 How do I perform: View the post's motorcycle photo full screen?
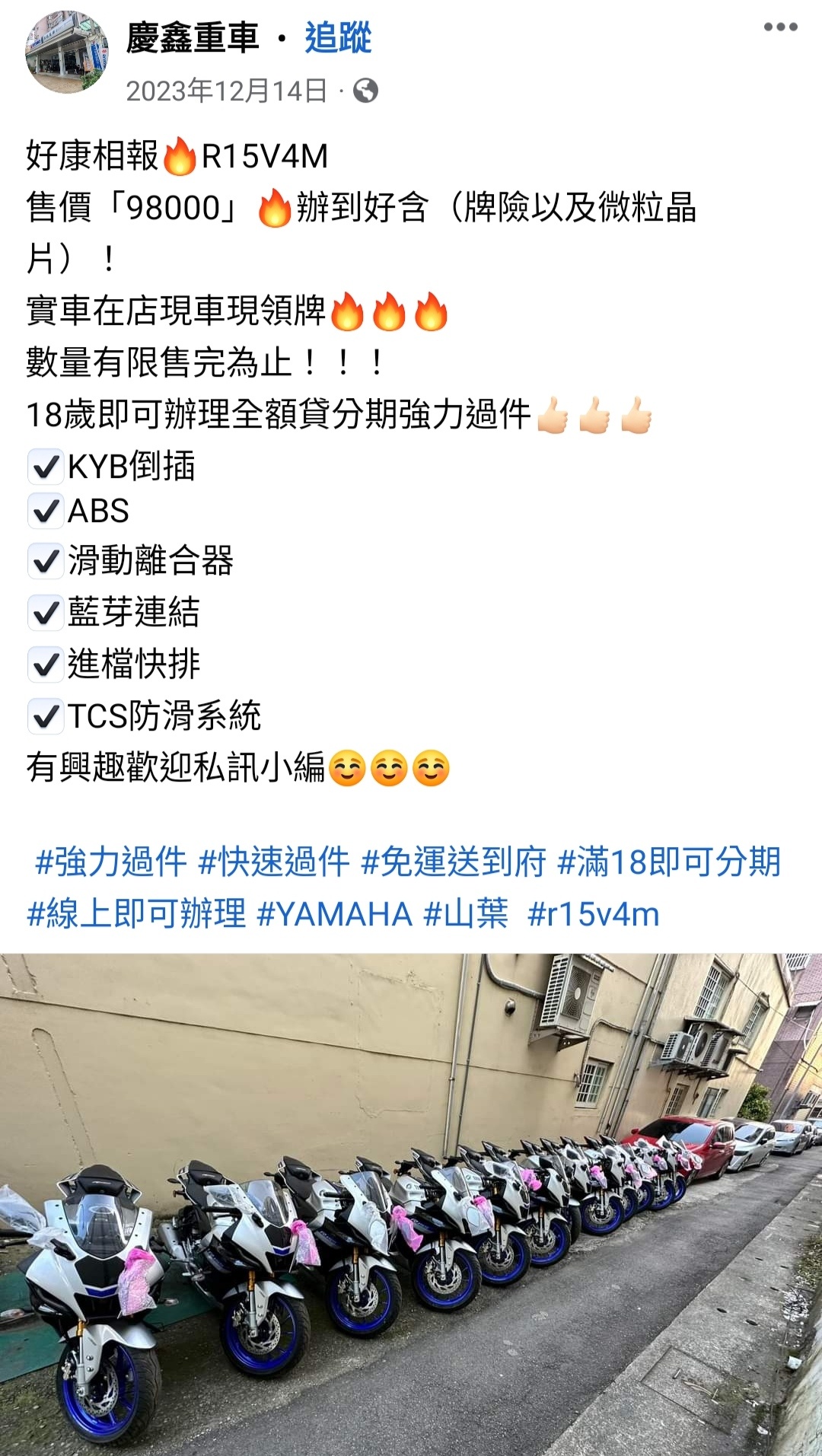411,1203
